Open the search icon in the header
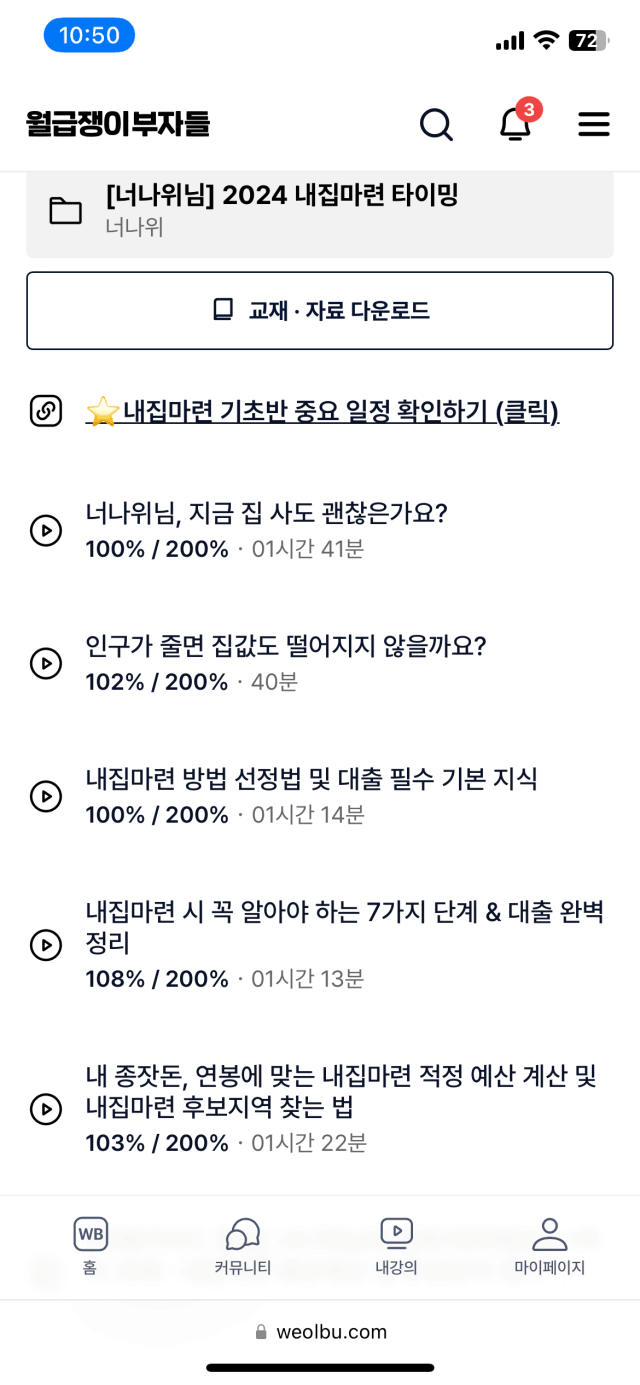This screenshot has height=1385, width=640. [x=436, y=125]
